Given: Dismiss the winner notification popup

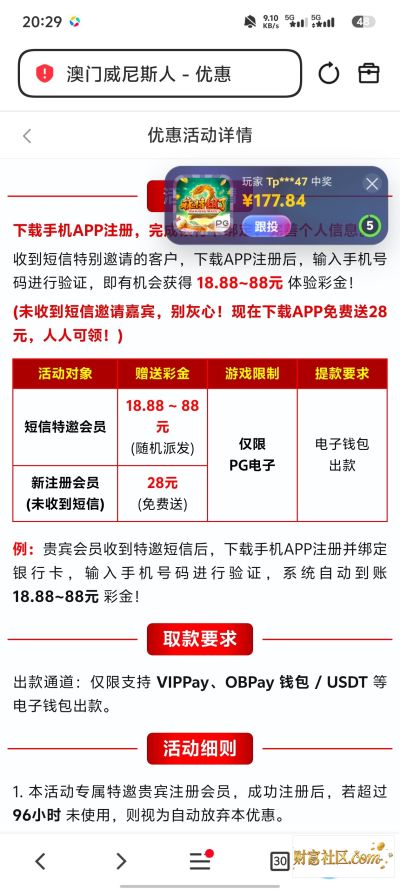Looking at the screenshot, I should tap(372, 184).
